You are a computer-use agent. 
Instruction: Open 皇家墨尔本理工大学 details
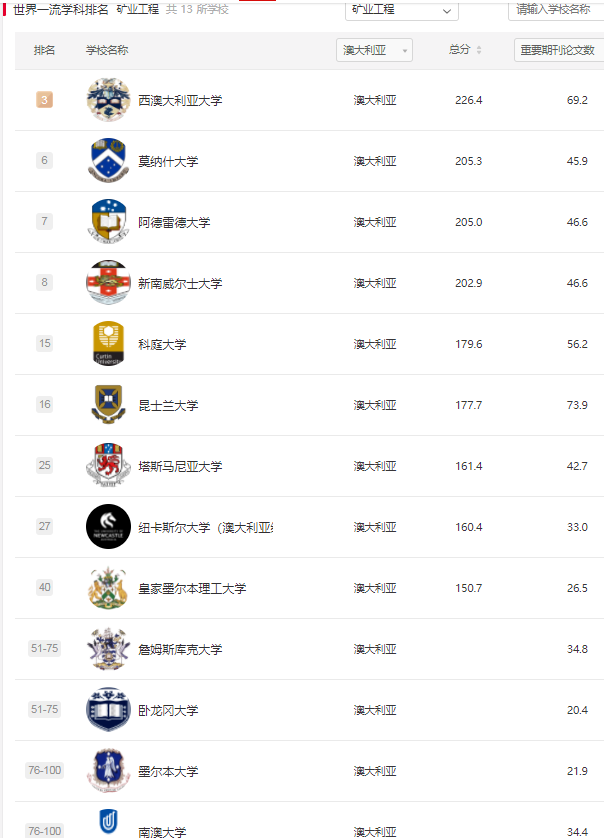coord(192,588)
